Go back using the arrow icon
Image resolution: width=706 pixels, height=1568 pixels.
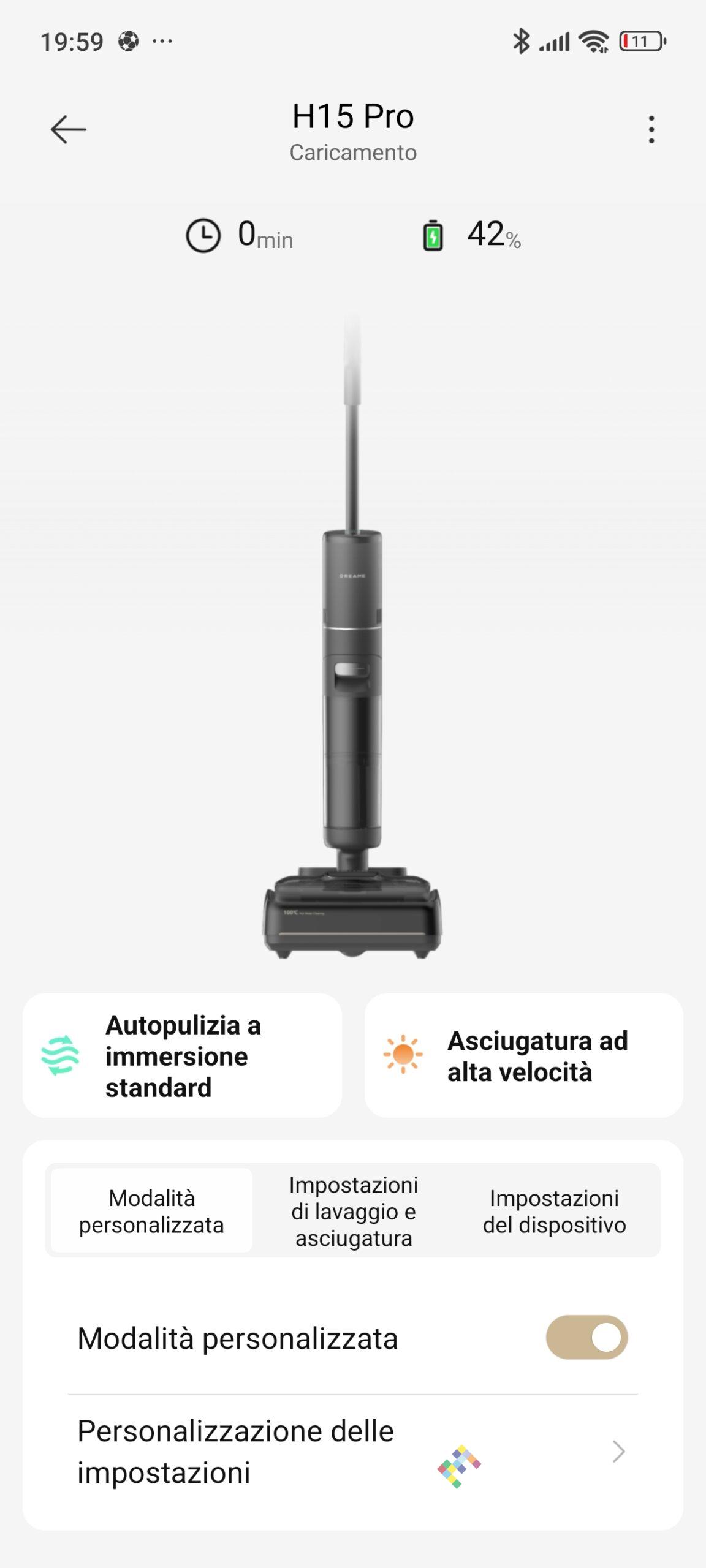68,129
